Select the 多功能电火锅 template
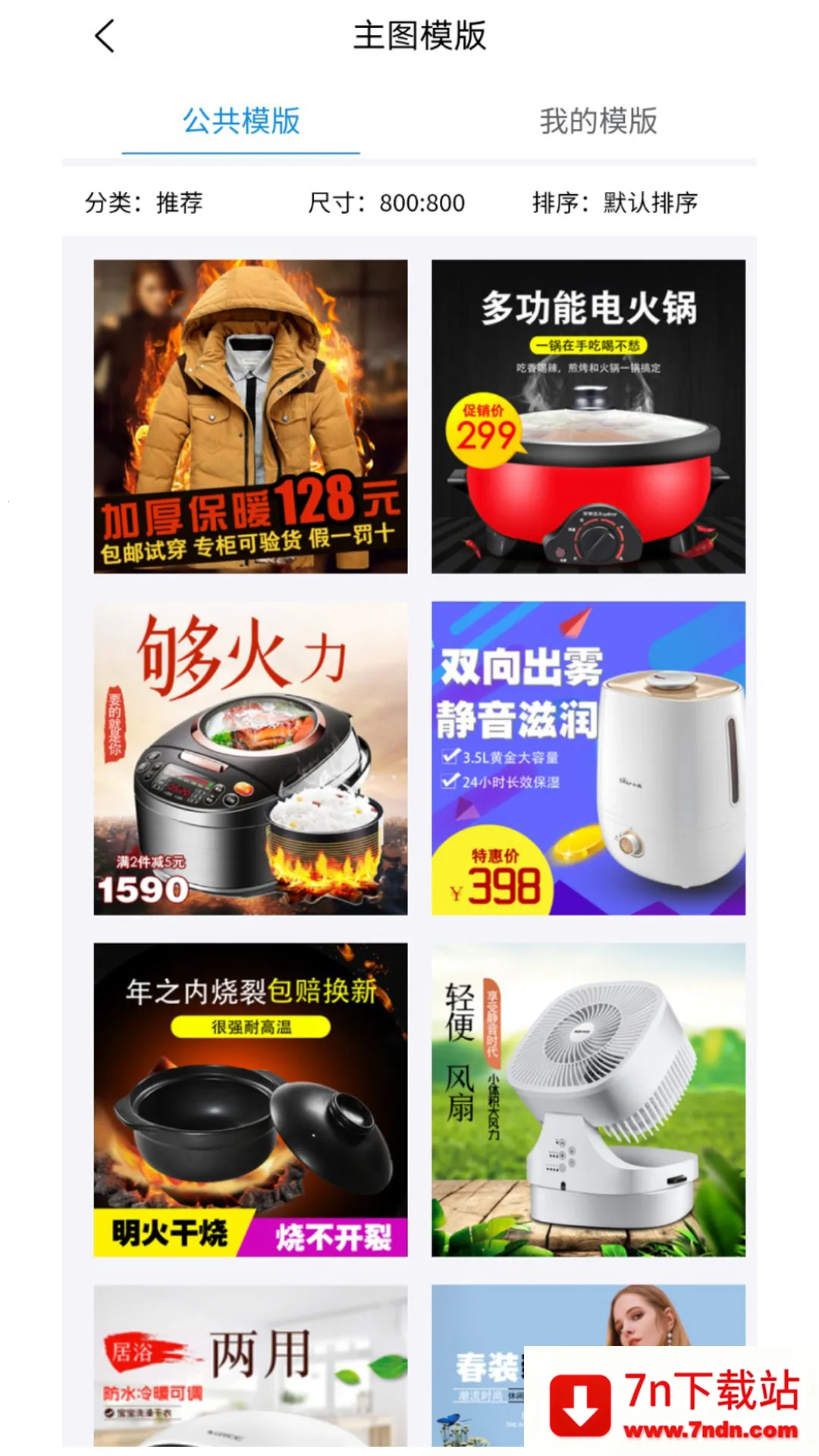This screenshot has height=1456, width=819. (x=588, y=416)
